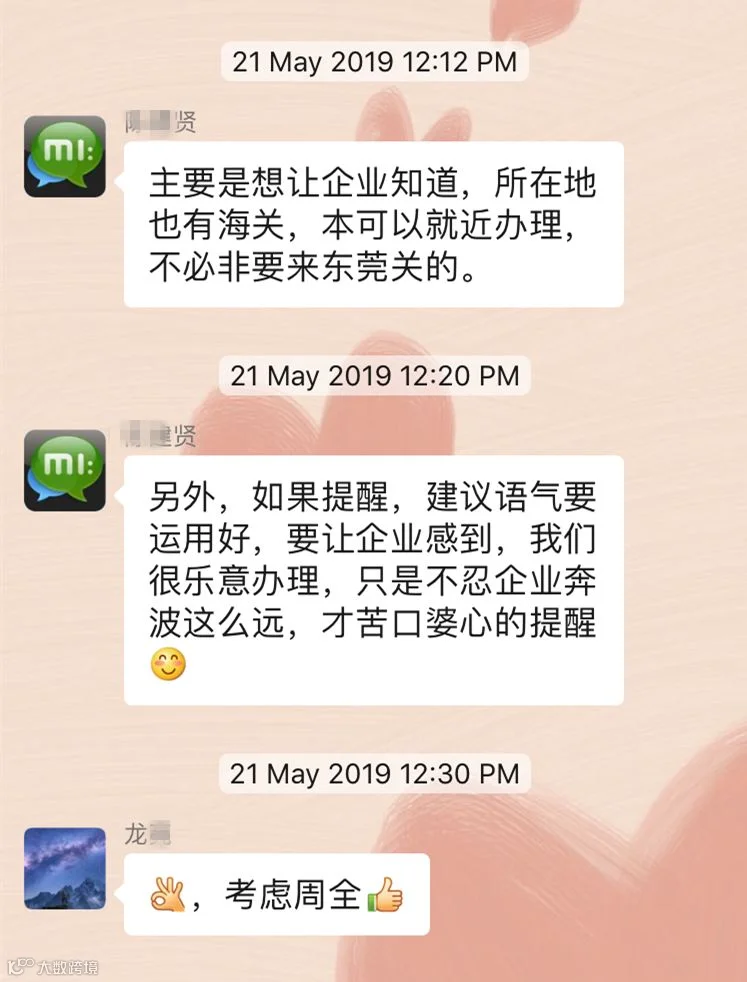
Task: Open profile of 龙 via starry-sky avatar
Action: (x=64, y=869)
